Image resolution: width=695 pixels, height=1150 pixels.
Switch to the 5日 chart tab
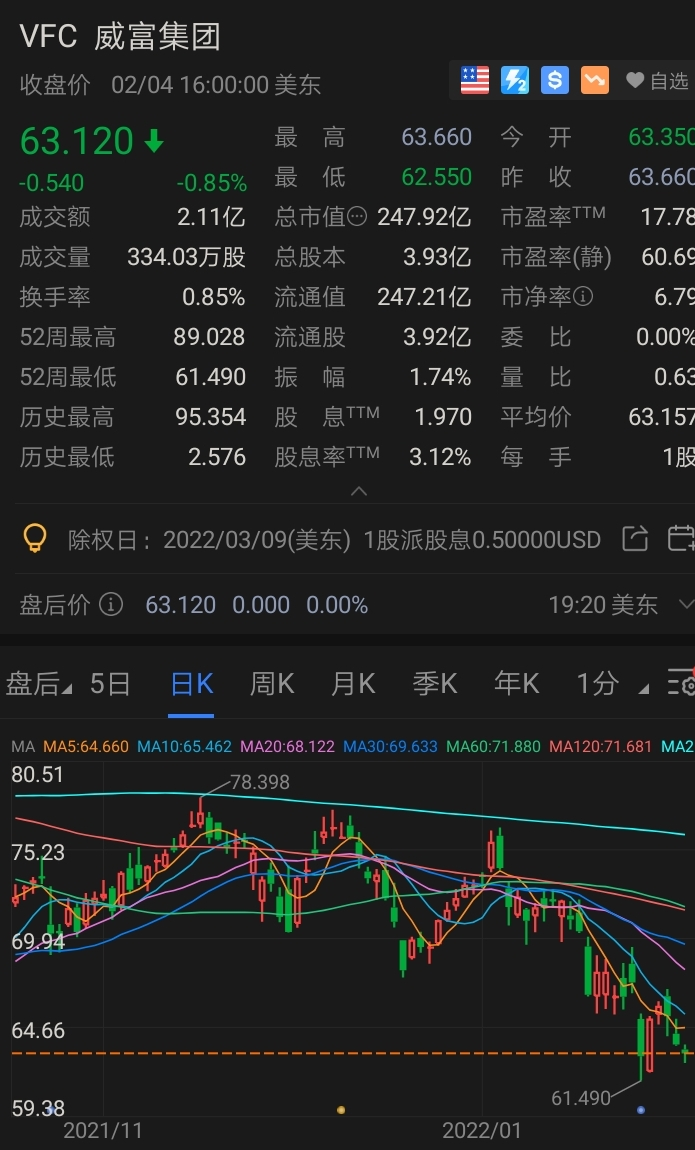coord(110,684)
